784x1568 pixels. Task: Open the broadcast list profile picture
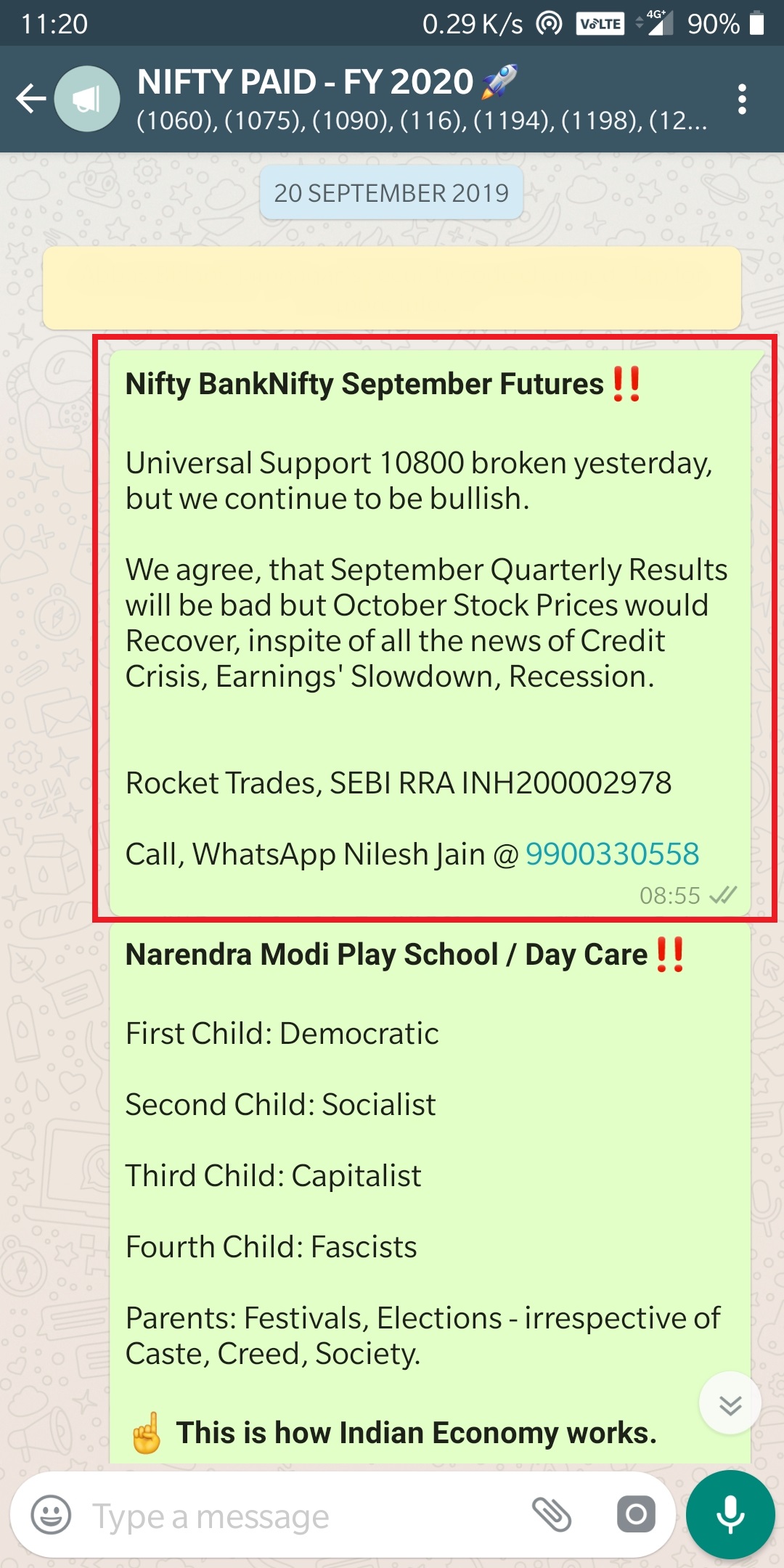[88, 99]
